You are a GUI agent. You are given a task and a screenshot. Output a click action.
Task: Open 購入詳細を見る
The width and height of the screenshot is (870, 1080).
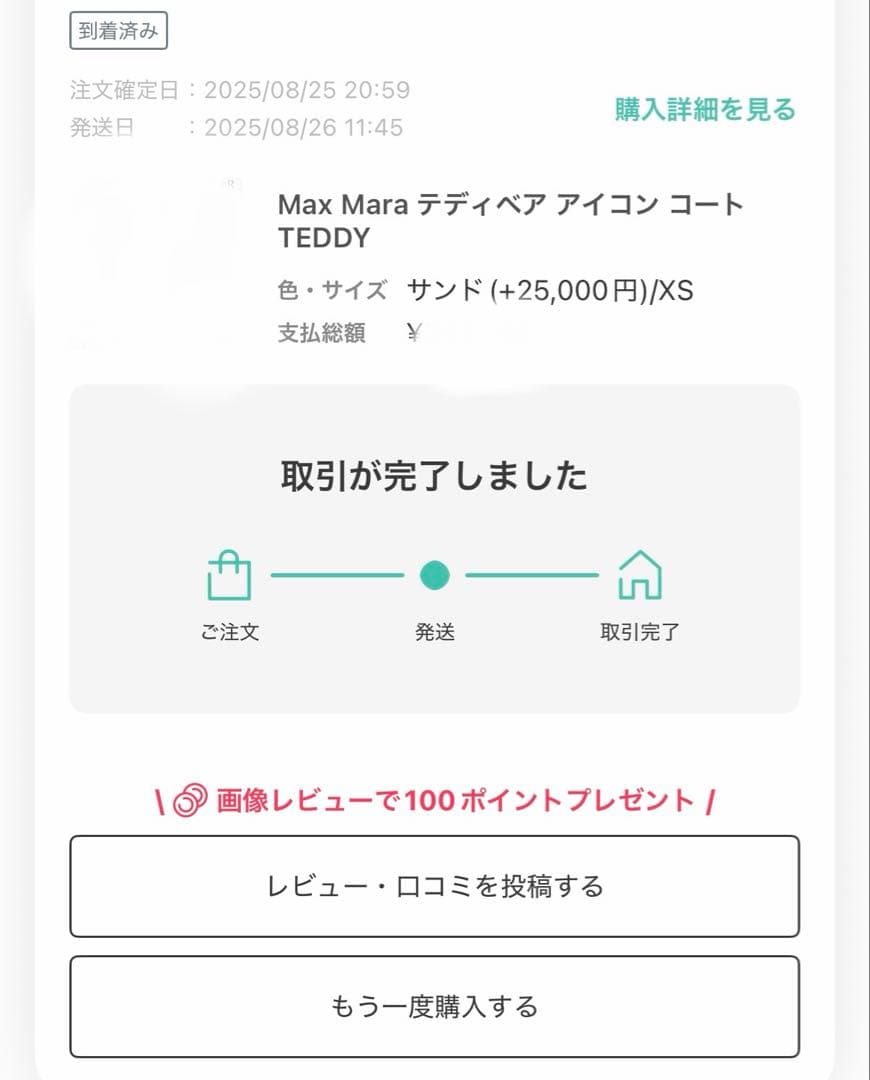(705, 109)
